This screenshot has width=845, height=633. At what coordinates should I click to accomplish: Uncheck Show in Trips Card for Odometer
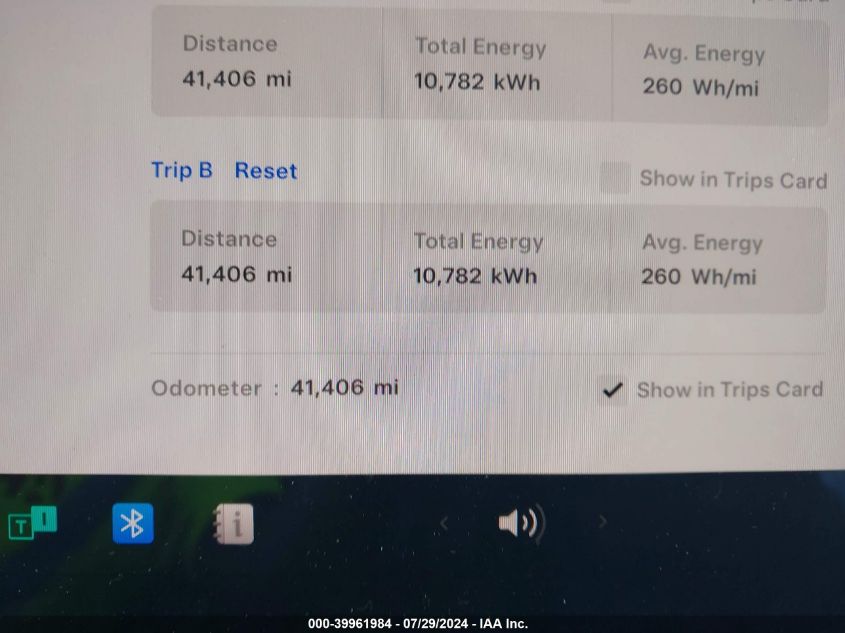[613, 390]
